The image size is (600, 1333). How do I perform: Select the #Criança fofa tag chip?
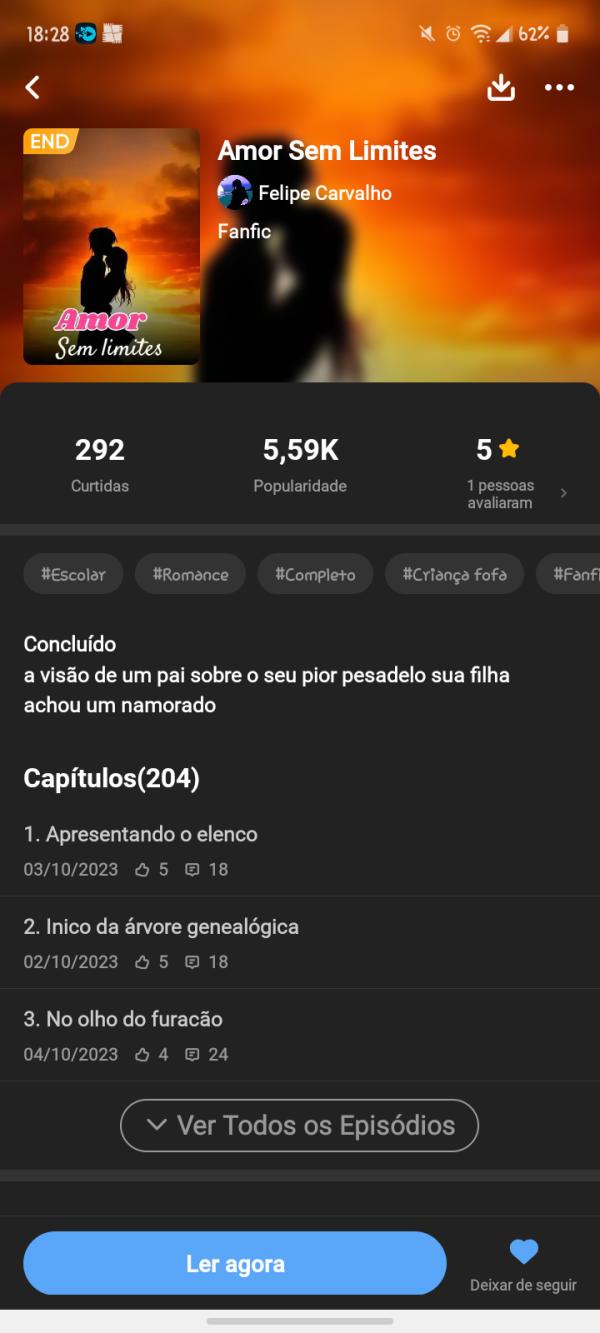pyautogui.click(x=454, y=574)
